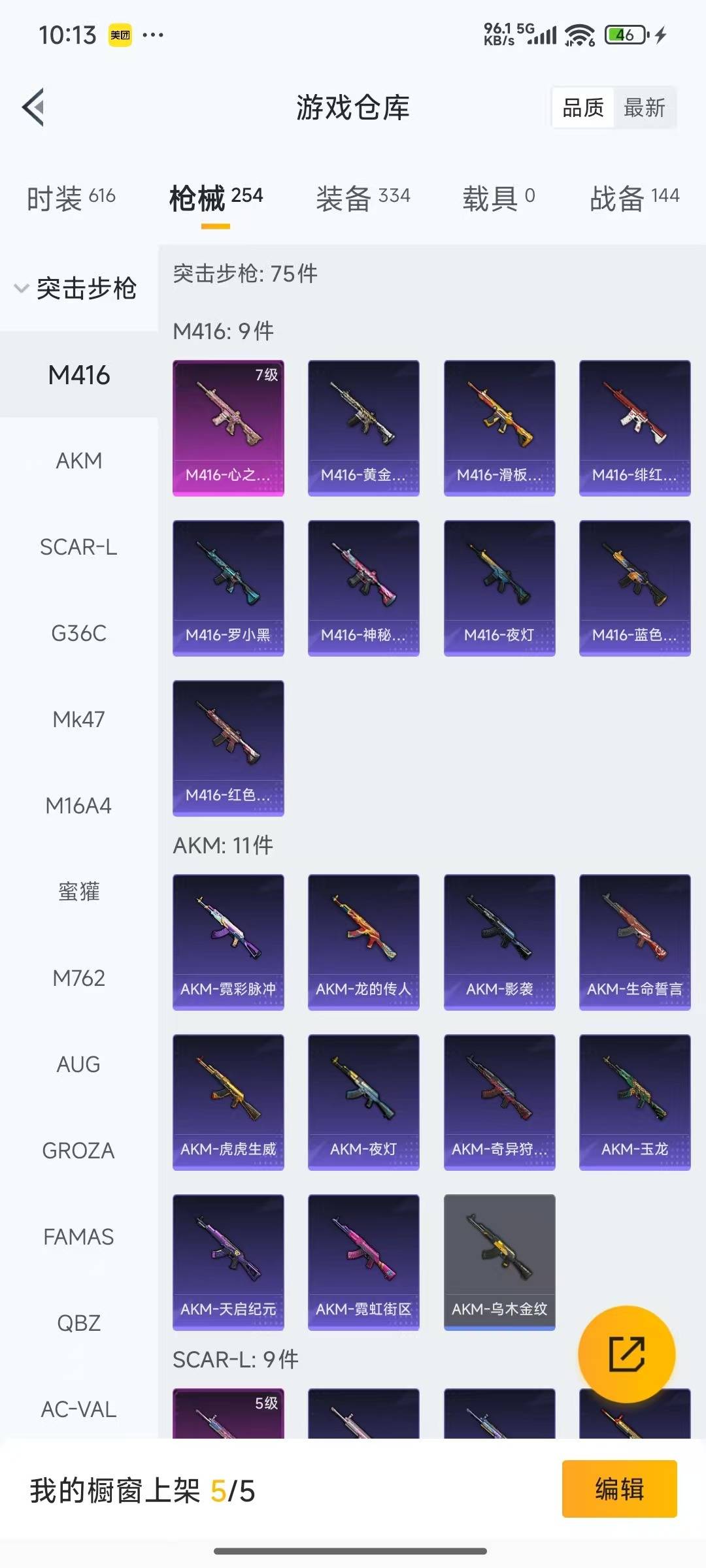
Task: View the M416-罗小黑 weapon skin
Action: click(228, 586)
